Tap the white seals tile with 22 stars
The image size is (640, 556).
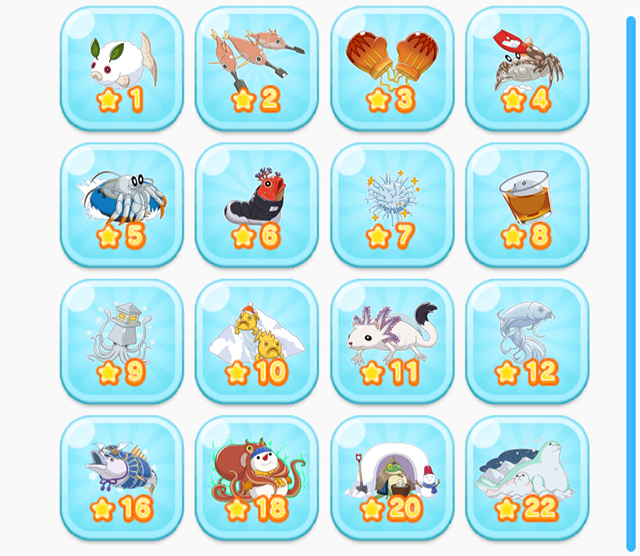coord(527,478)
